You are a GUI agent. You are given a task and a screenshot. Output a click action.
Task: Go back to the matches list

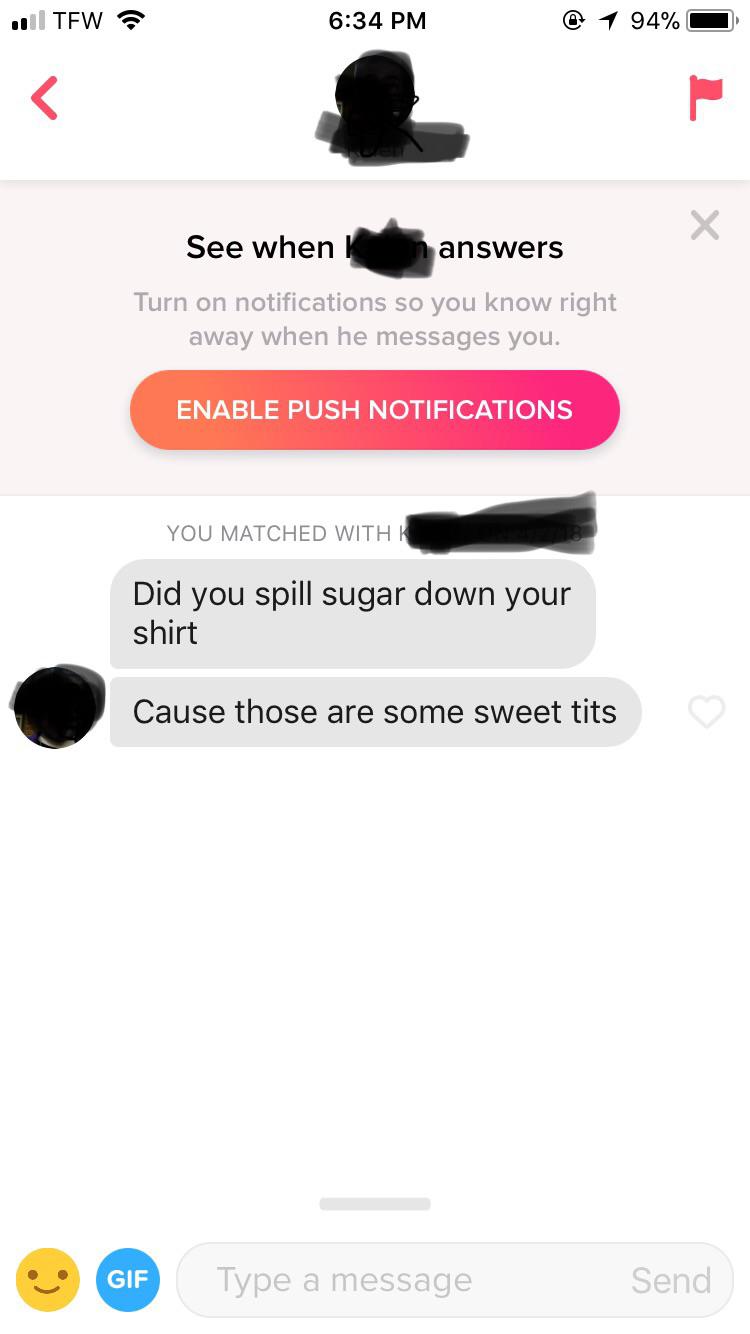click(x=45, y=98)
